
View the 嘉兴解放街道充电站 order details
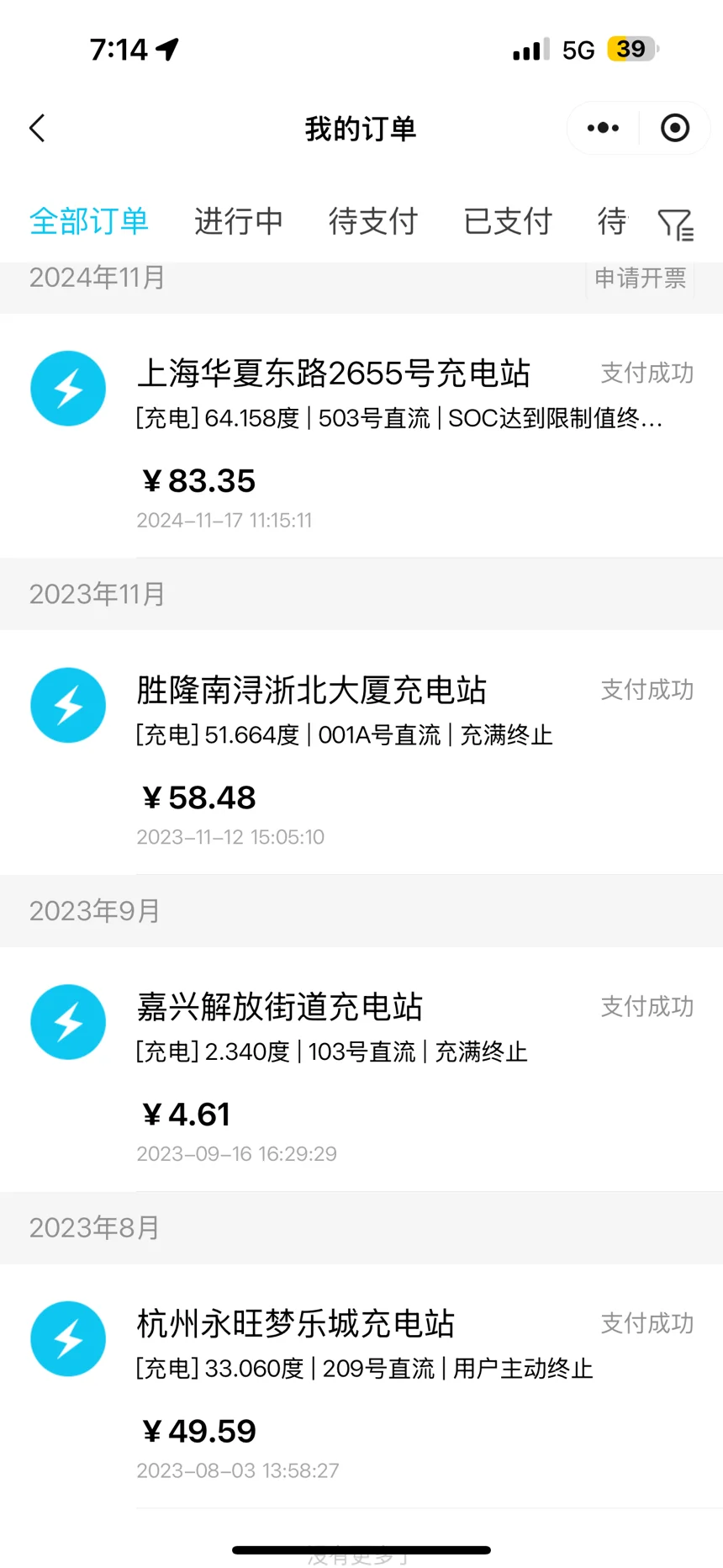(x=361, y=1069)
